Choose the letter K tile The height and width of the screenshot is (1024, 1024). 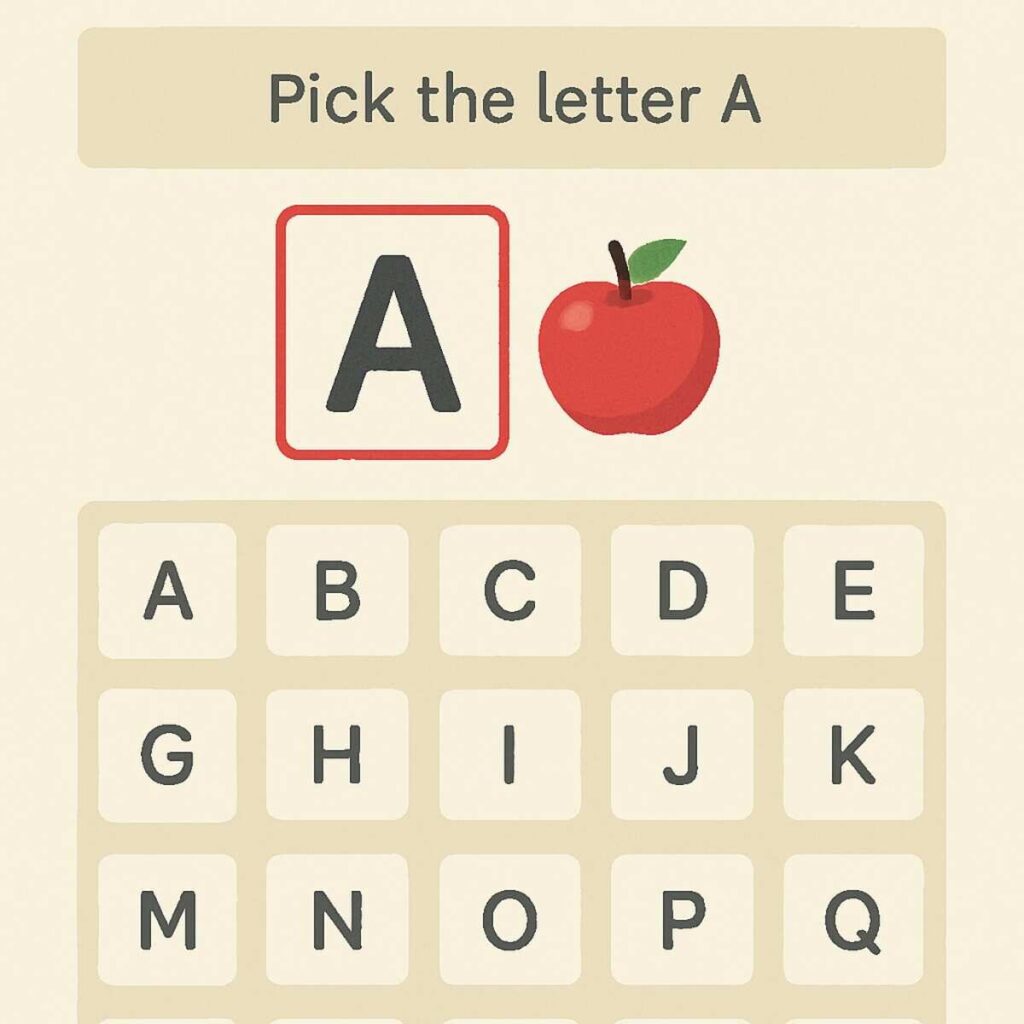click(x=853, y=755)
